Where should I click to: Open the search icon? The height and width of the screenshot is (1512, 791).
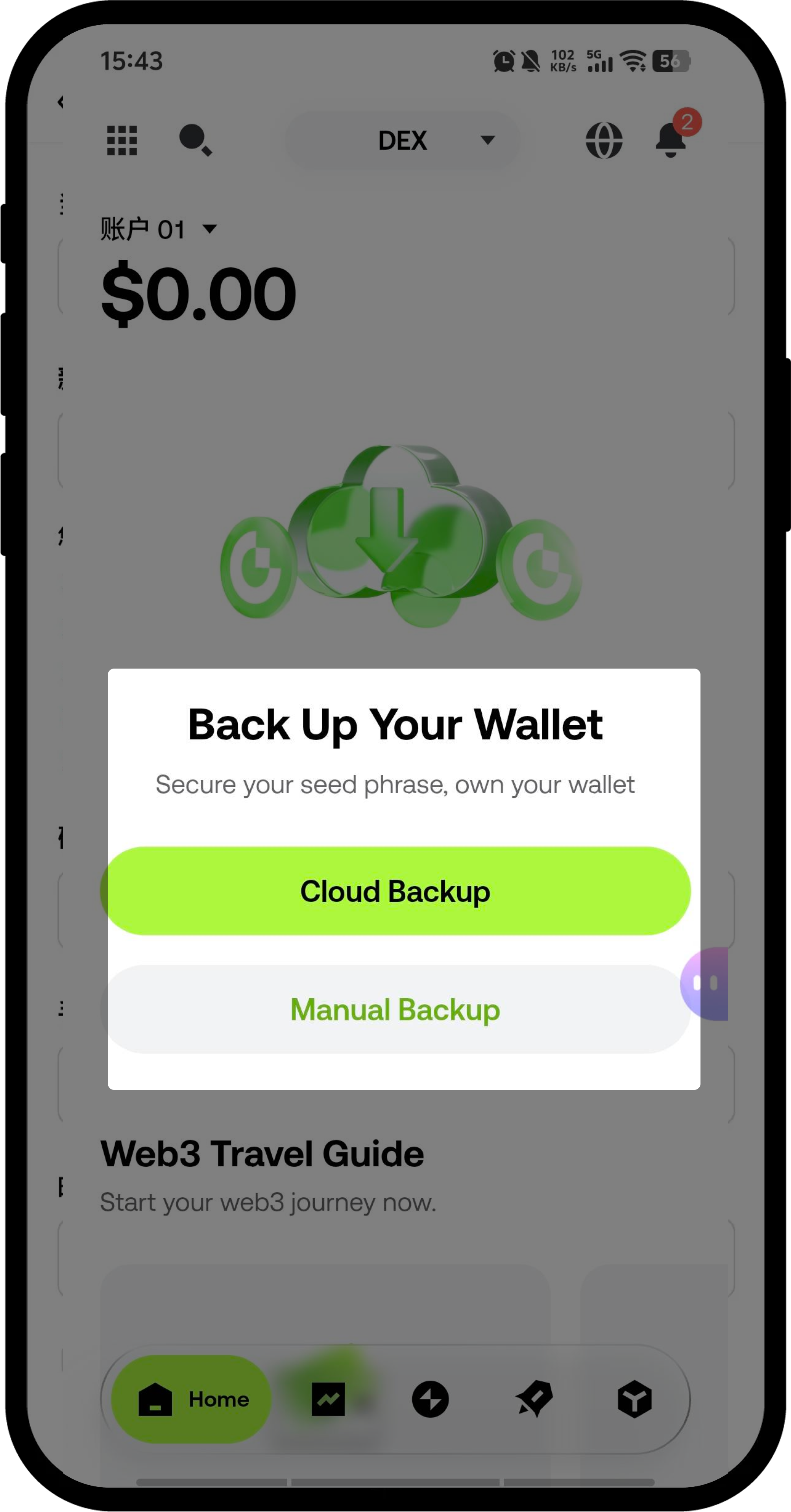194,140
